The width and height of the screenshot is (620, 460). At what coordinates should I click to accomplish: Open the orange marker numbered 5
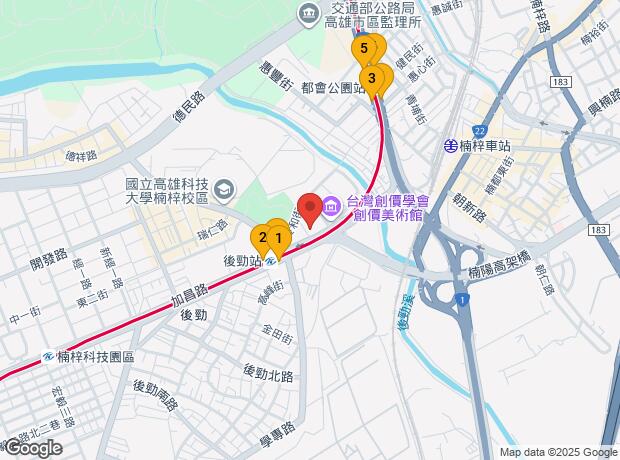pos(364,50)
